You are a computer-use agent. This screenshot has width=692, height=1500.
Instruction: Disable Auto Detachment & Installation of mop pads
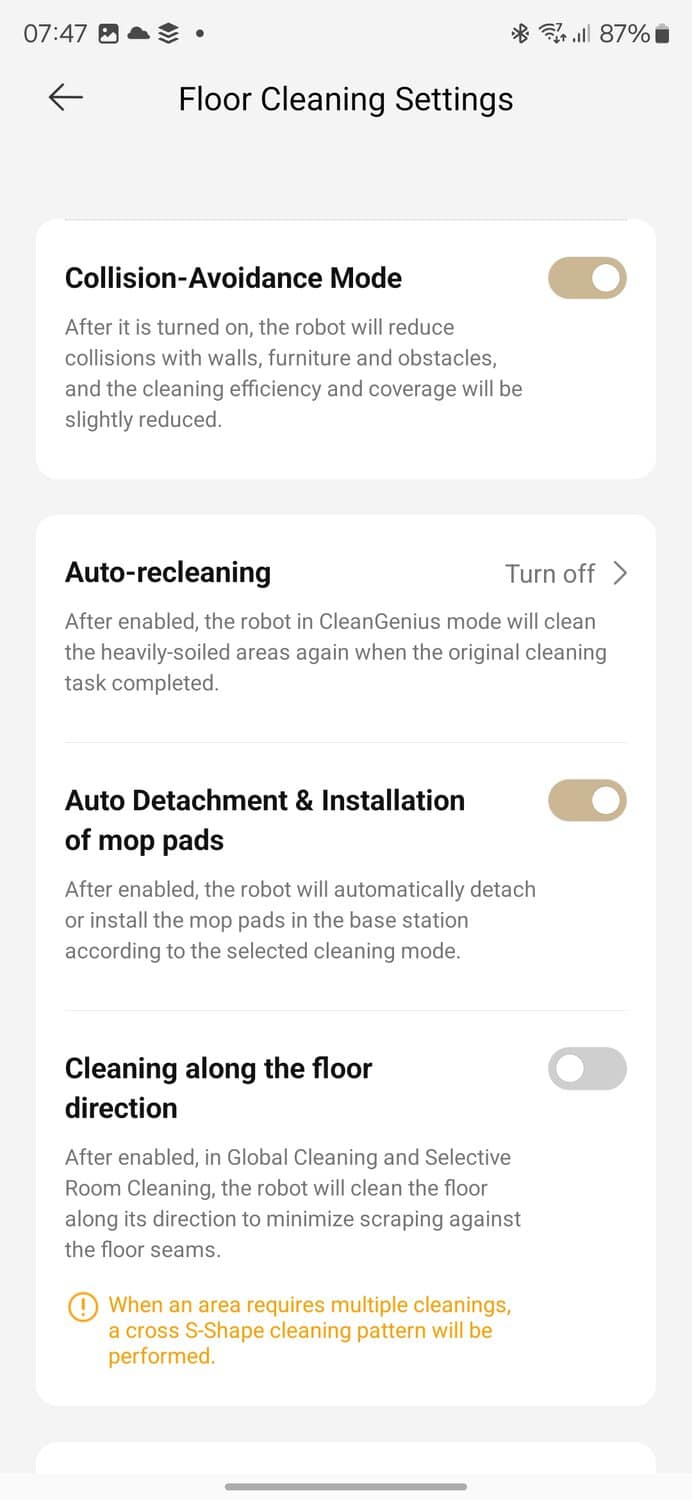click(587, 801)
